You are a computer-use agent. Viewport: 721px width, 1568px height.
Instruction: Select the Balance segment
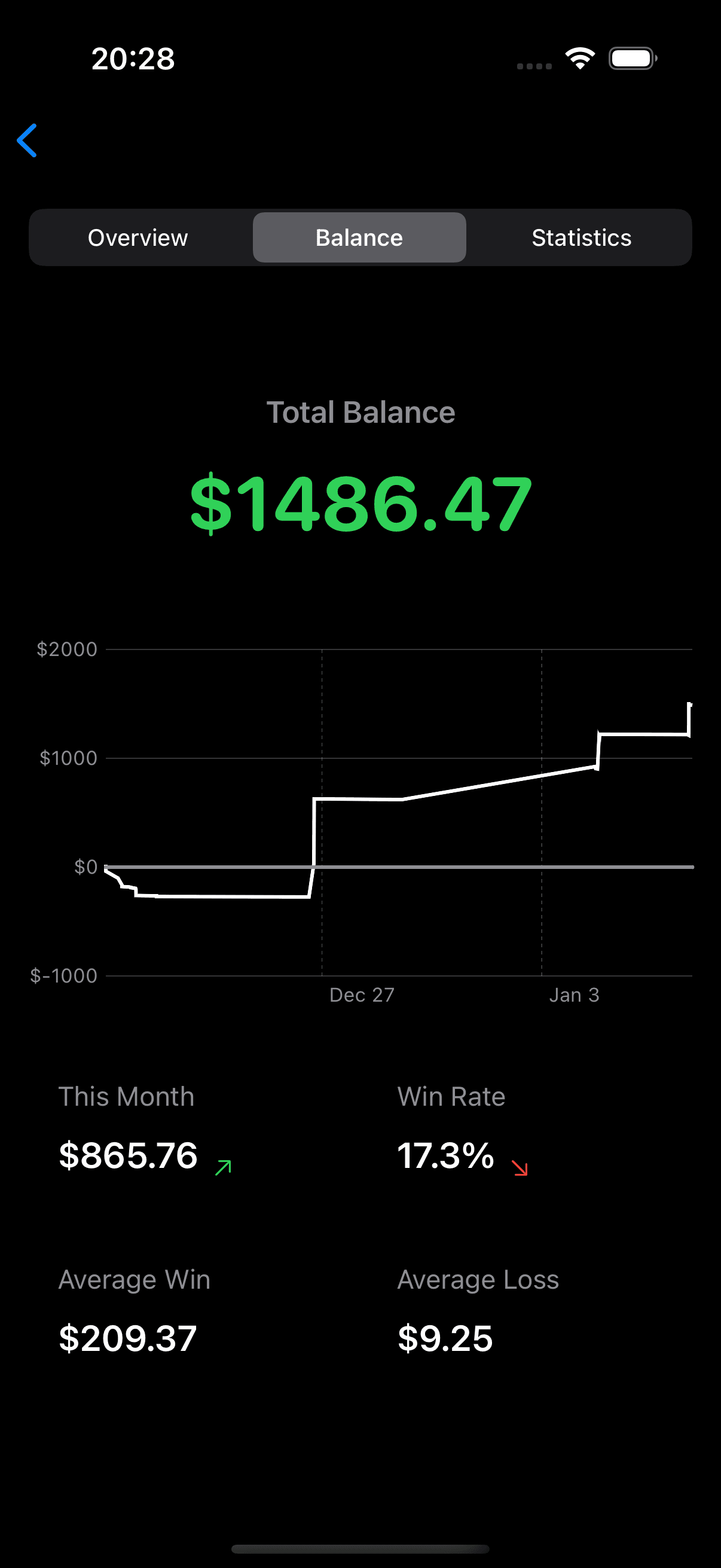359,237
